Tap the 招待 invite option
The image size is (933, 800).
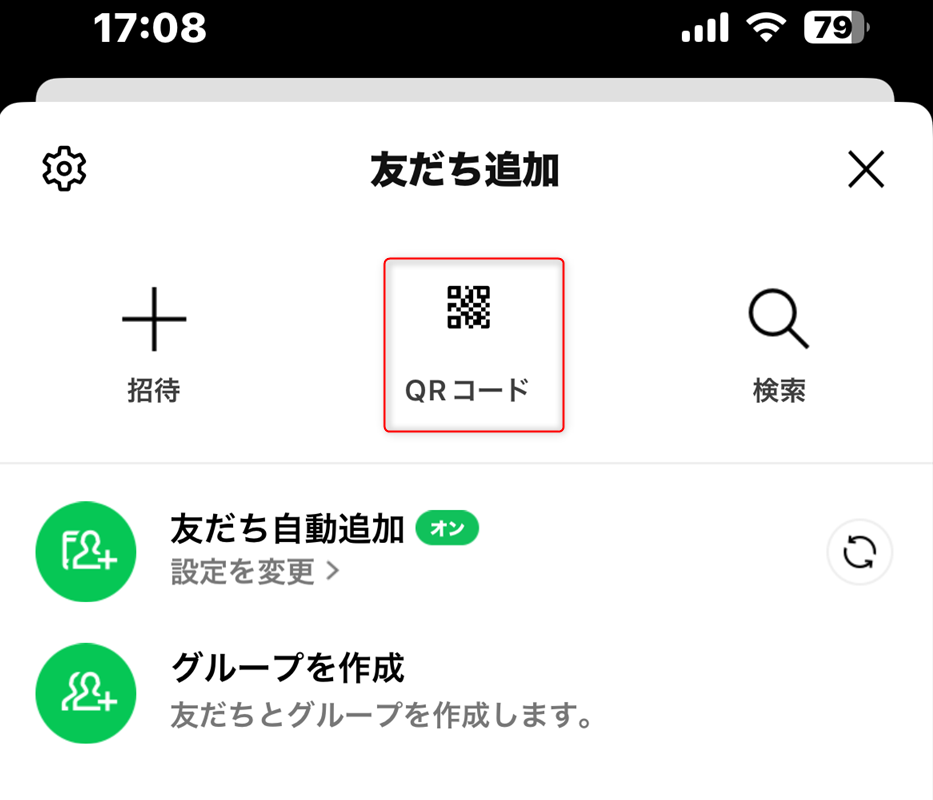(x=154, y=343)
